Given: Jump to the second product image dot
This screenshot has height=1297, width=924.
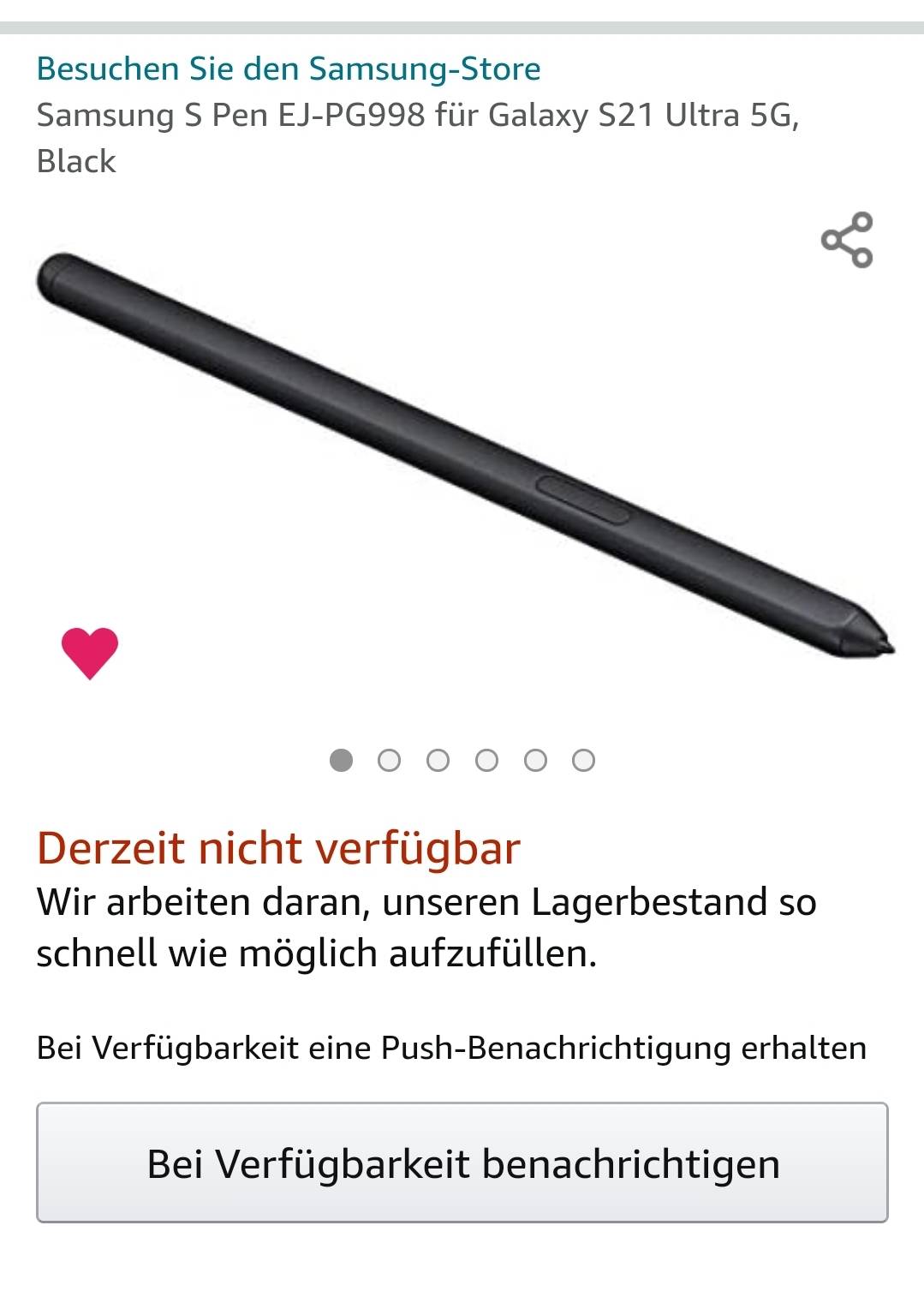Looking at the screenshot, I should [389, 760].
